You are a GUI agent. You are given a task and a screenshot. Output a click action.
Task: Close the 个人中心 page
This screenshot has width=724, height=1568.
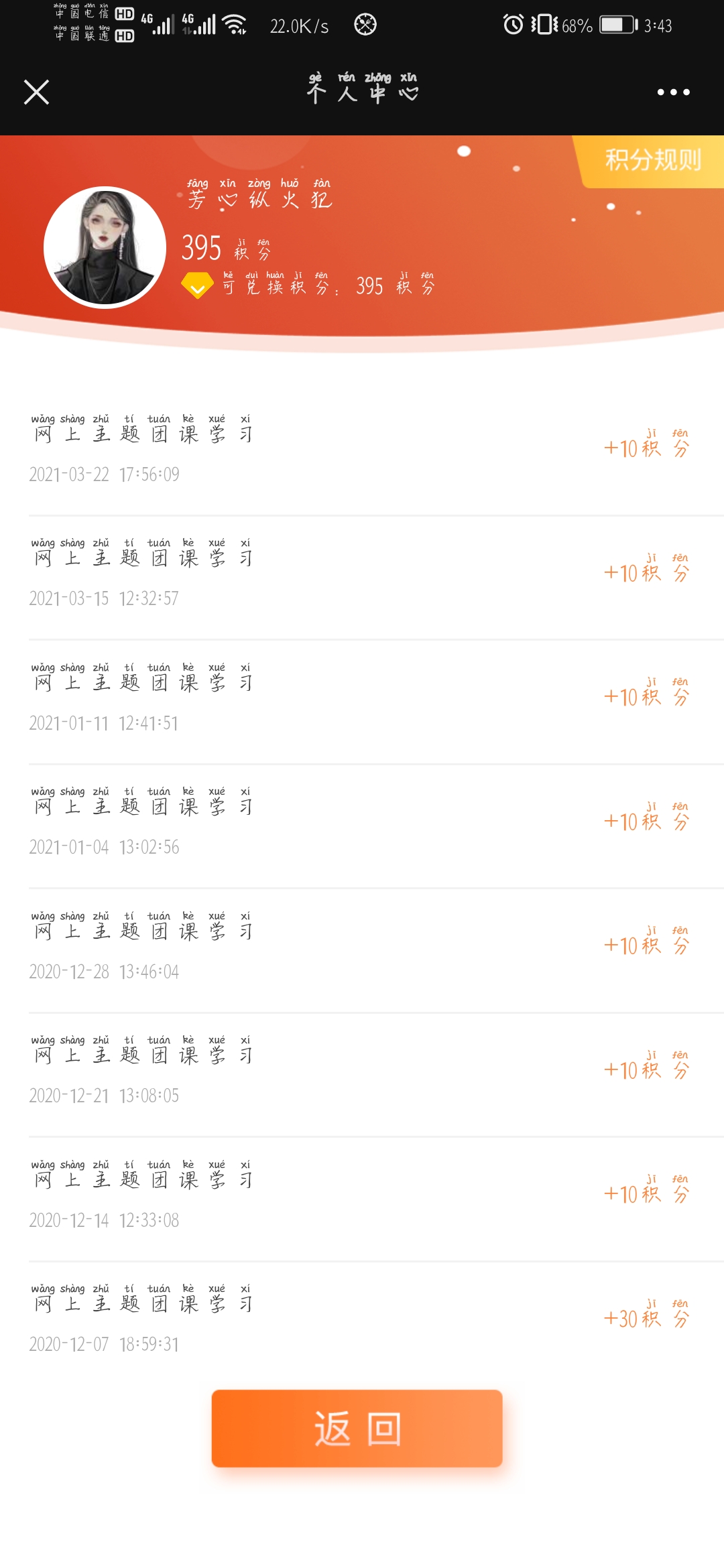pos(37,92)
